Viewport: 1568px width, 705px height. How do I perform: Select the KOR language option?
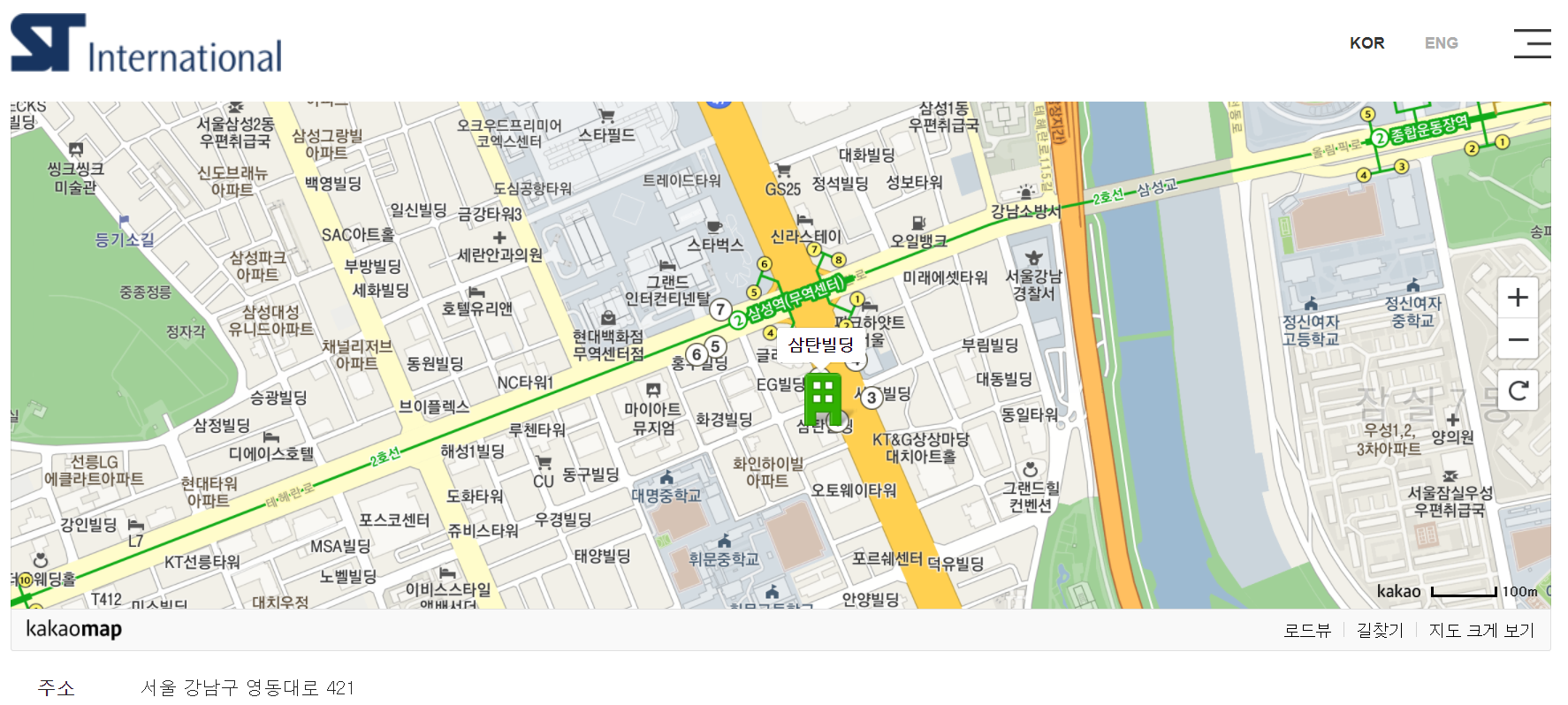(x=1366, y=43)
